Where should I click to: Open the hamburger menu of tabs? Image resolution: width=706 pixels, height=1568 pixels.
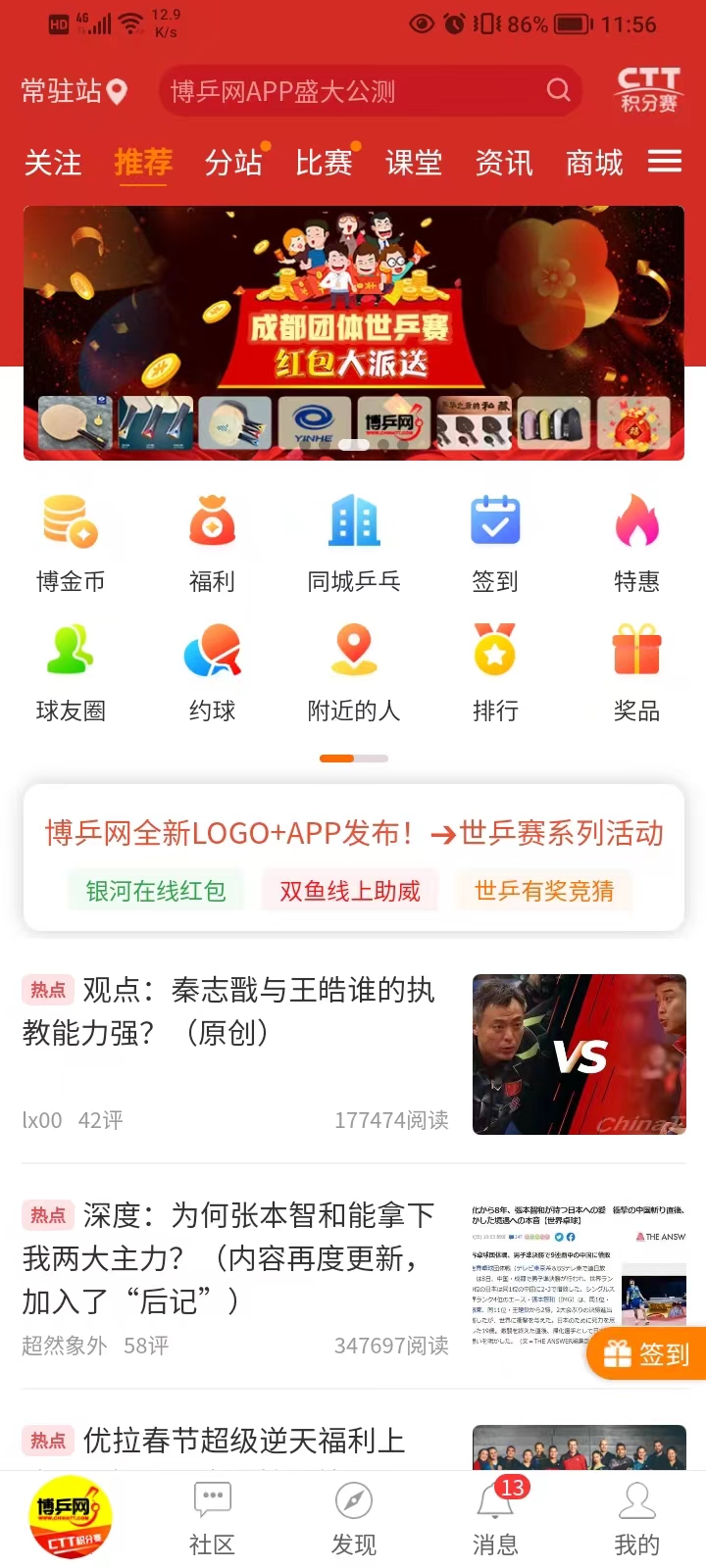coord(665,162)
